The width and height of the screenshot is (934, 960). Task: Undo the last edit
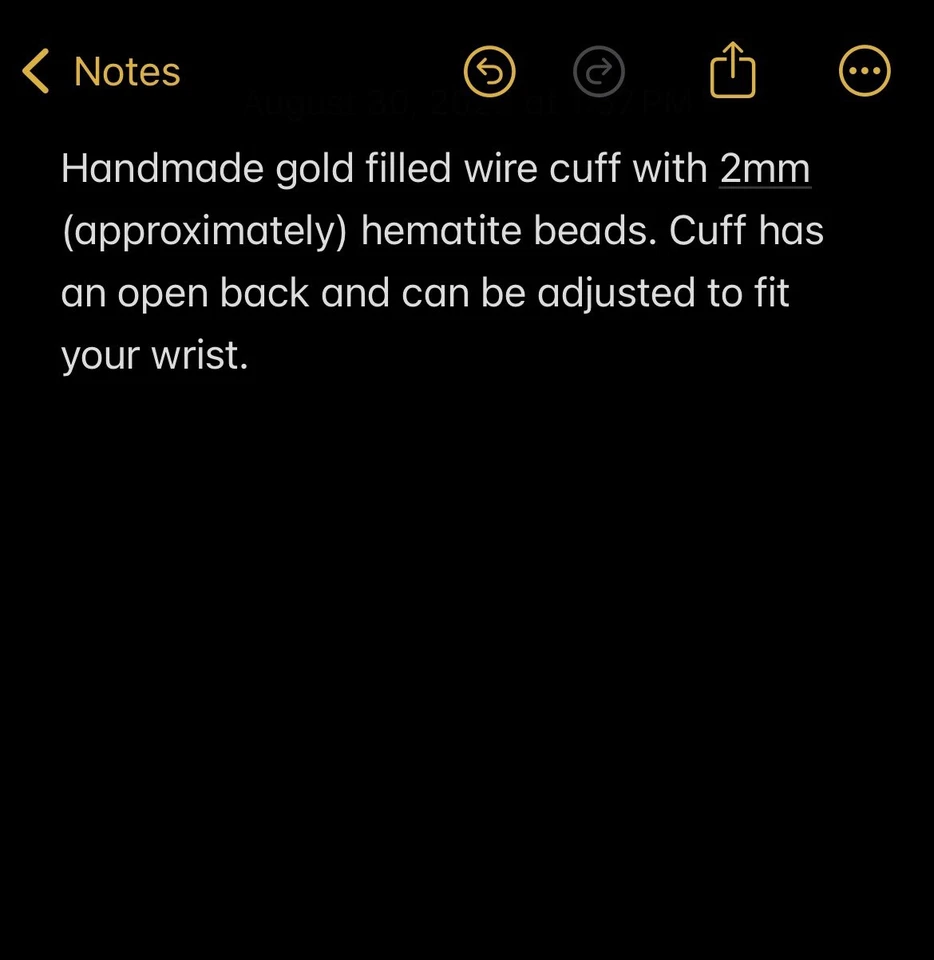(x=489, y=72)
